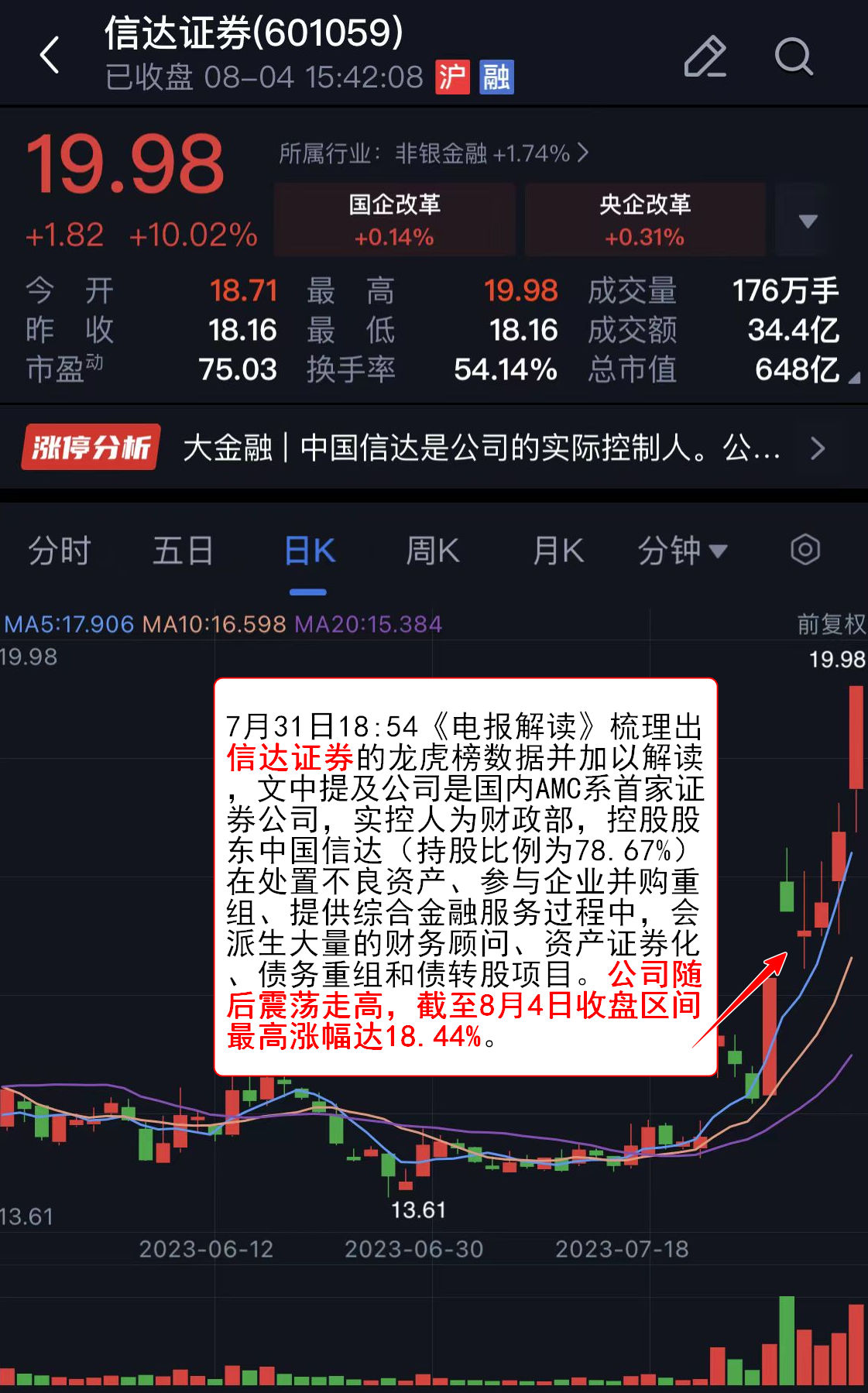Open the 非银金融 industry link
The height and width of the screenshot is (1393, 868).
click(434, 153)
